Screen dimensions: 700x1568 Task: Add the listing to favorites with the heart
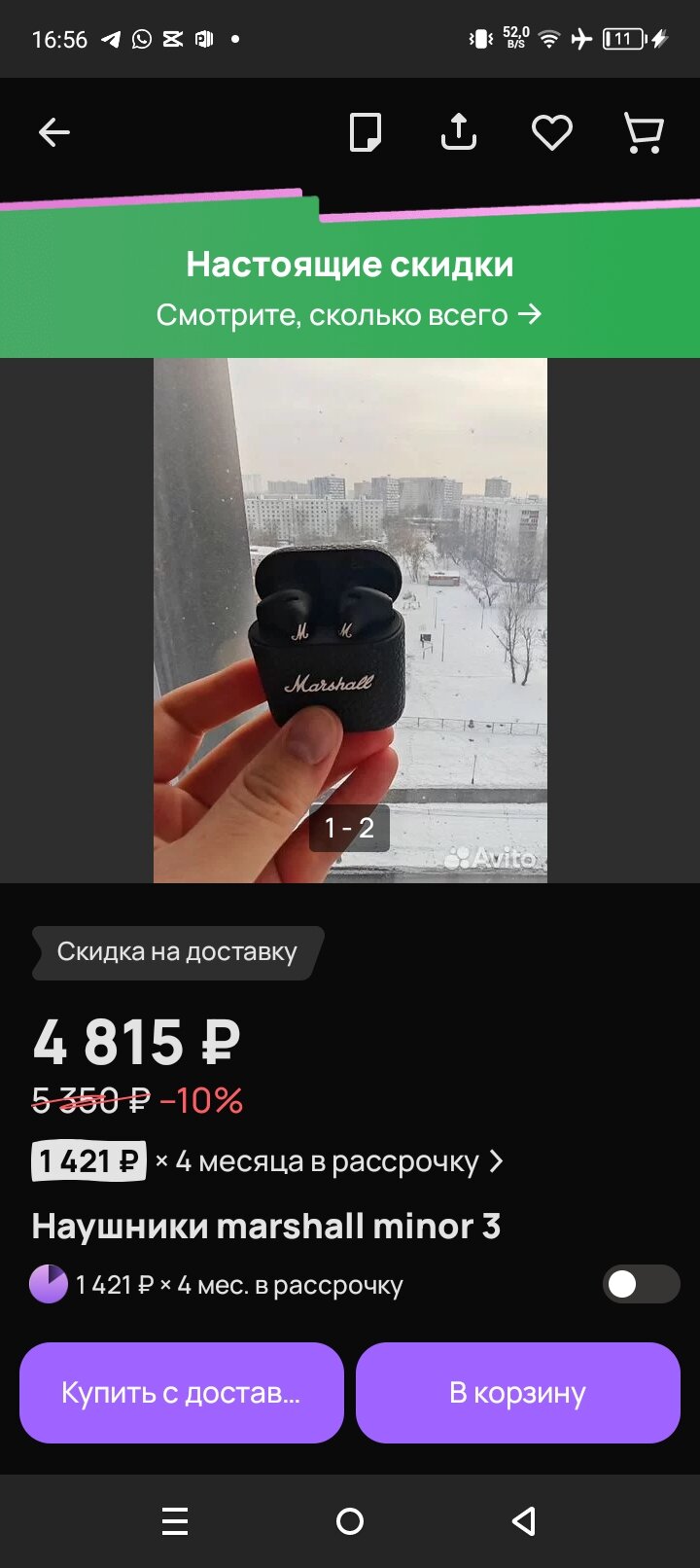pyautogui.click(x=551, y=132)
